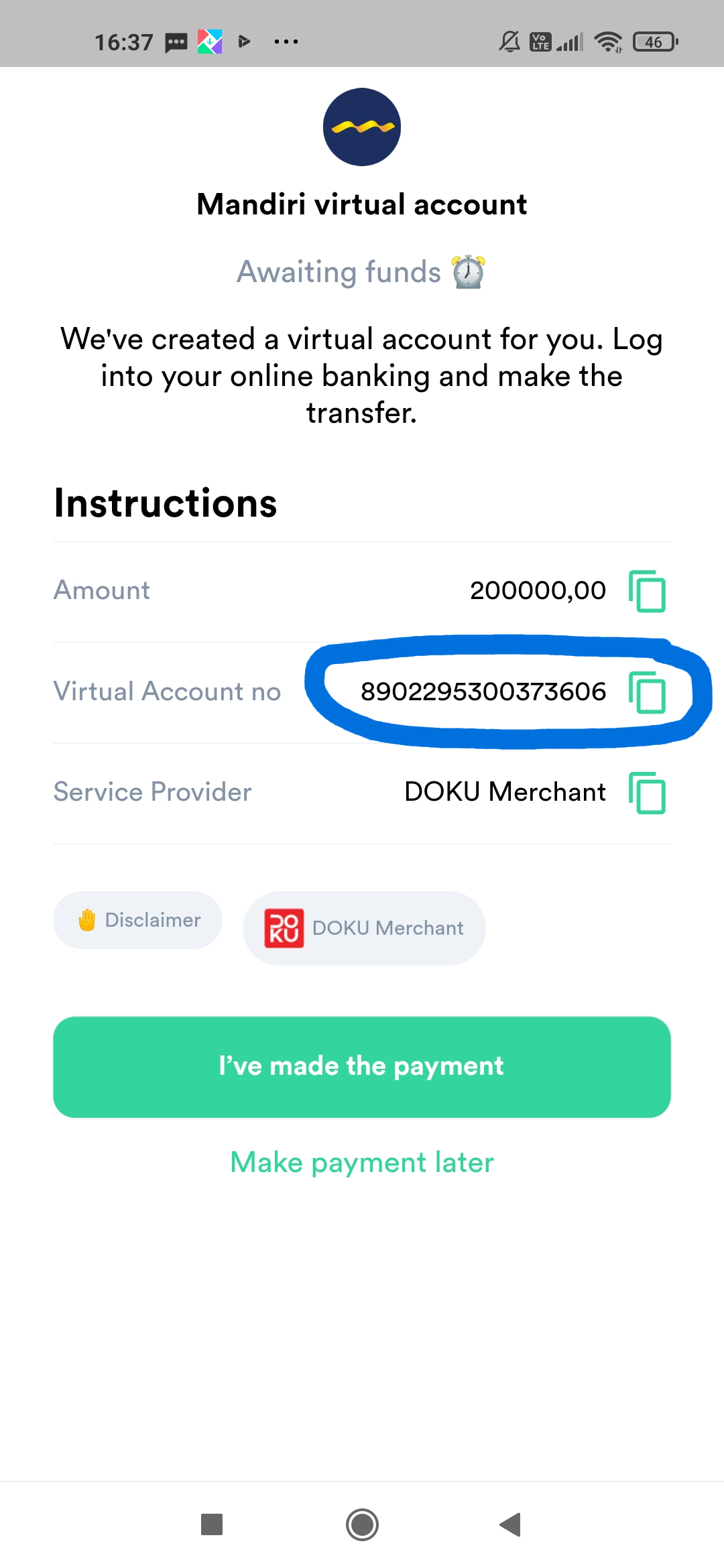Open the Disclaimer chip
Image resolution: width=724 pixels, height=1568 pixels.
pyautogui.click(x=137, y=920)
